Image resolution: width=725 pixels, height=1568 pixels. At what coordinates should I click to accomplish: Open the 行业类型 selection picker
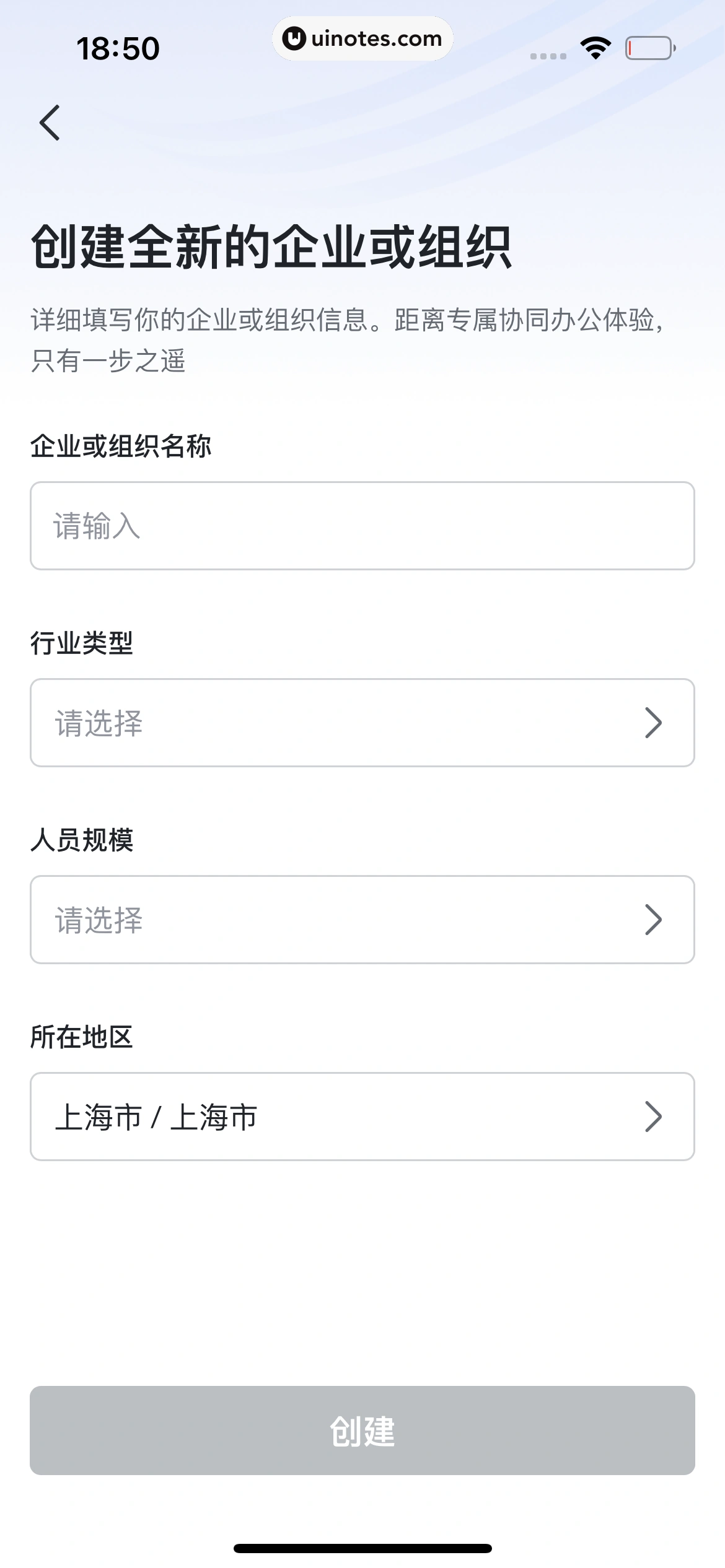[361, 725]
